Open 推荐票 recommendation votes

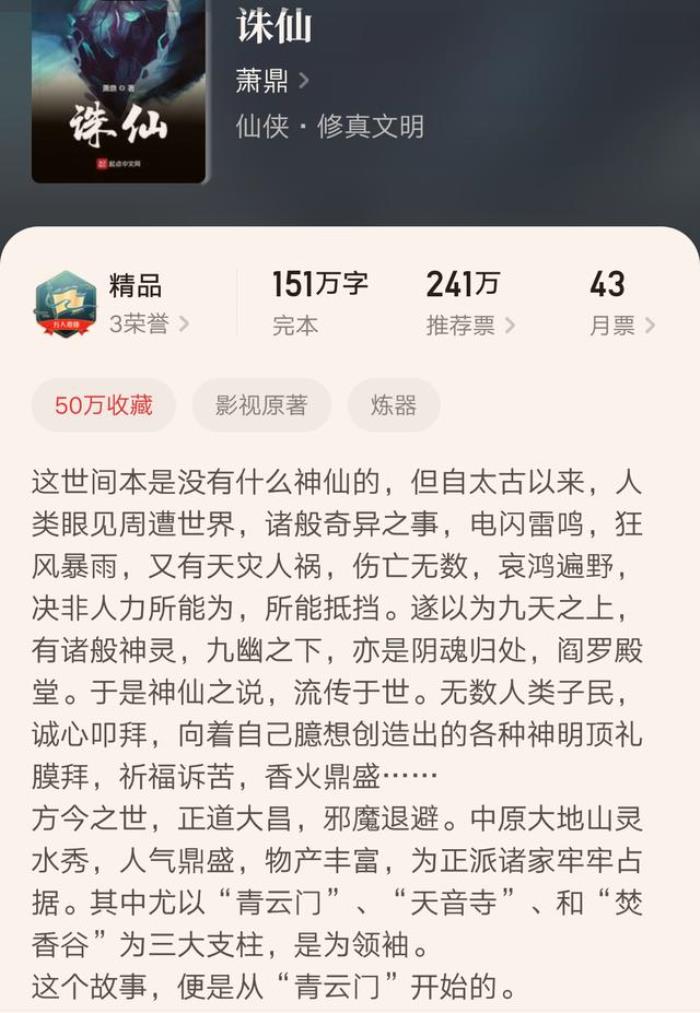tap(470, 325)
